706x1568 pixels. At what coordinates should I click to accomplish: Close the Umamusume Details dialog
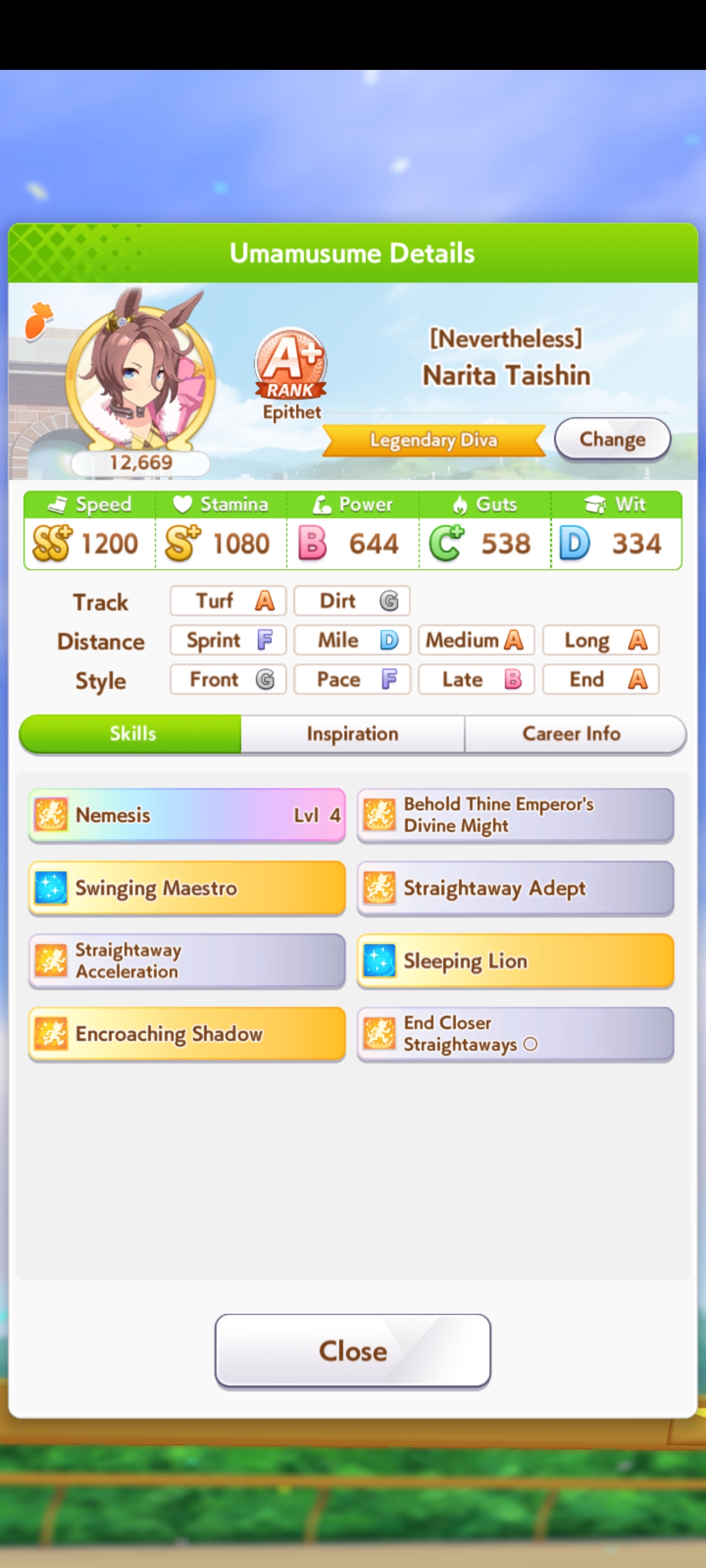pos(353,1350)
